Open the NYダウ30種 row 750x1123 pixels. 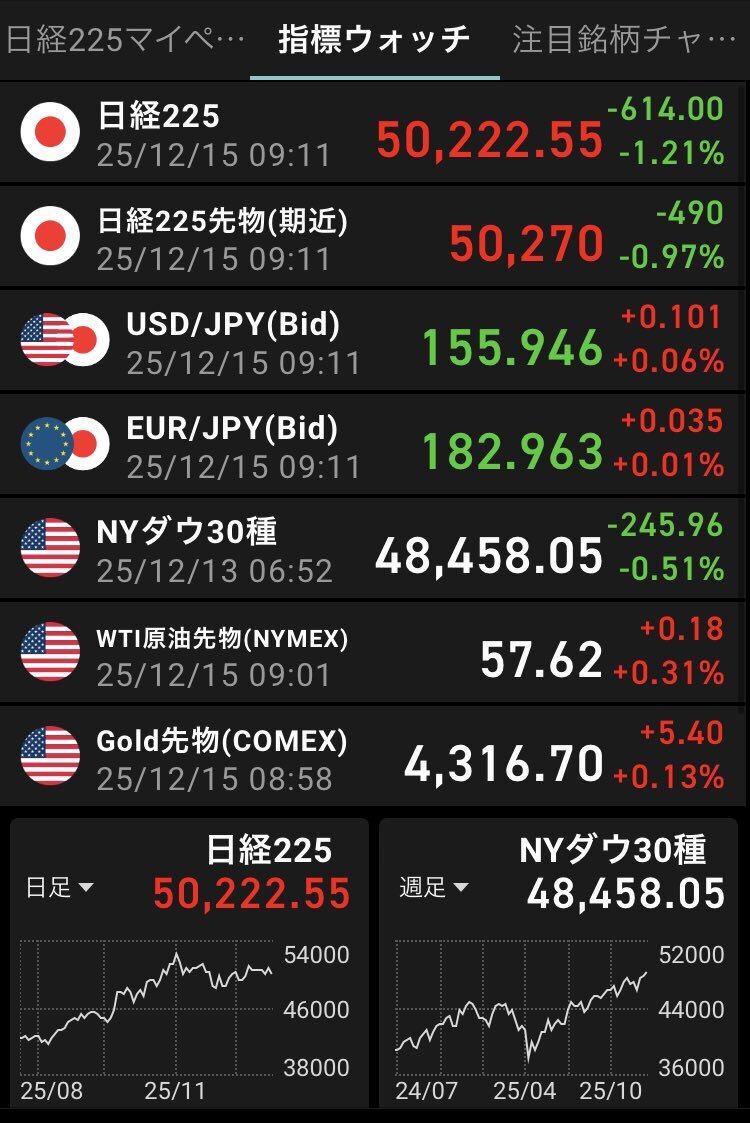[x=374, y=549]
